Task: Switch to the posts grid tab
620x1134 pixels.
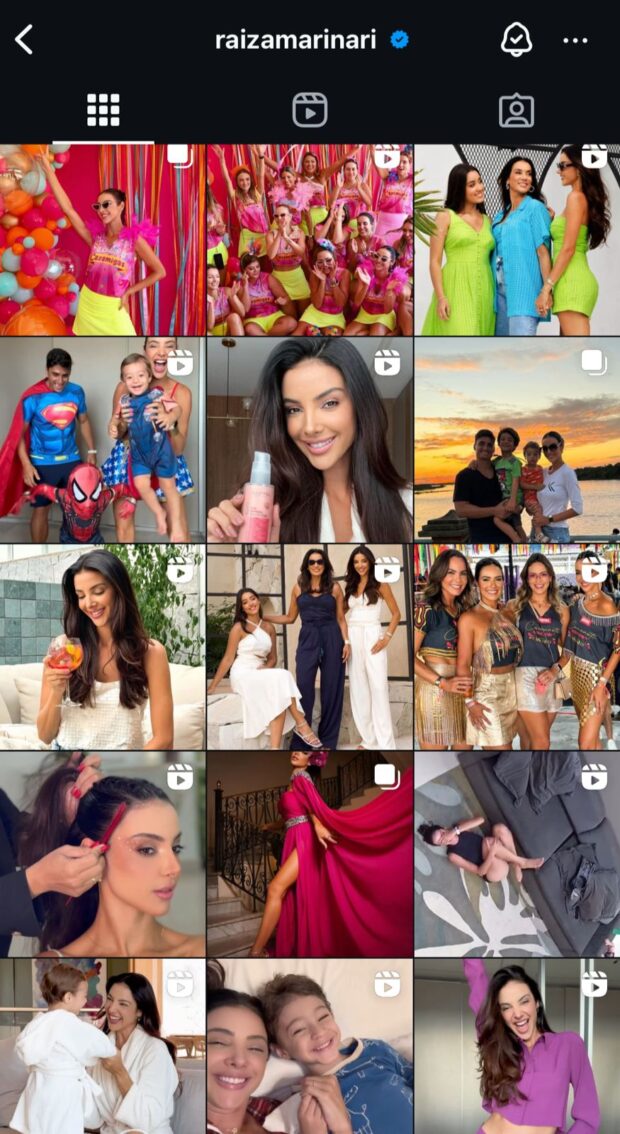Action: click(103, 110)
